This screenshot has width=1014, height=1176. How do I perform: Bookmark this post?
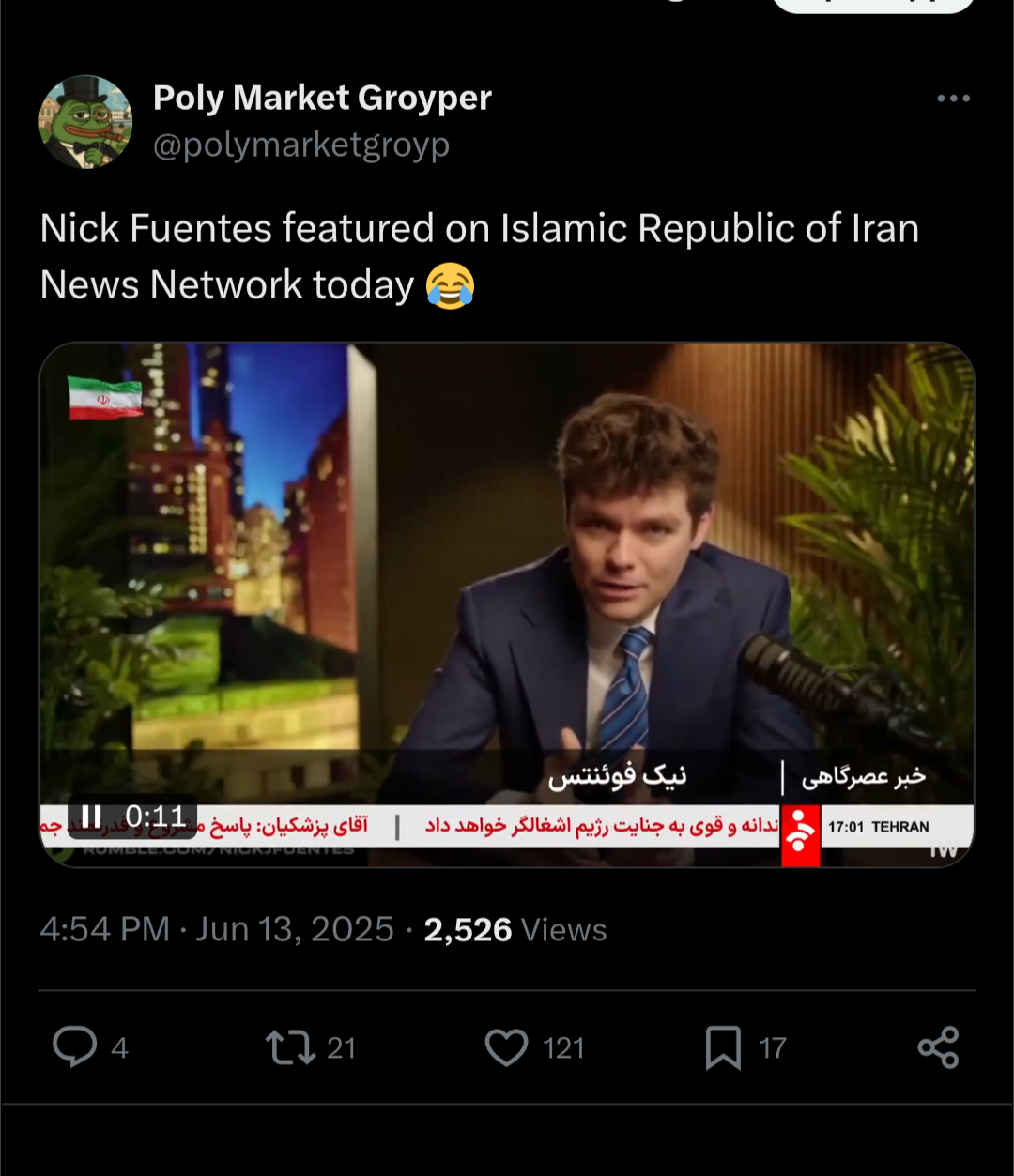tap(723, 1046)
